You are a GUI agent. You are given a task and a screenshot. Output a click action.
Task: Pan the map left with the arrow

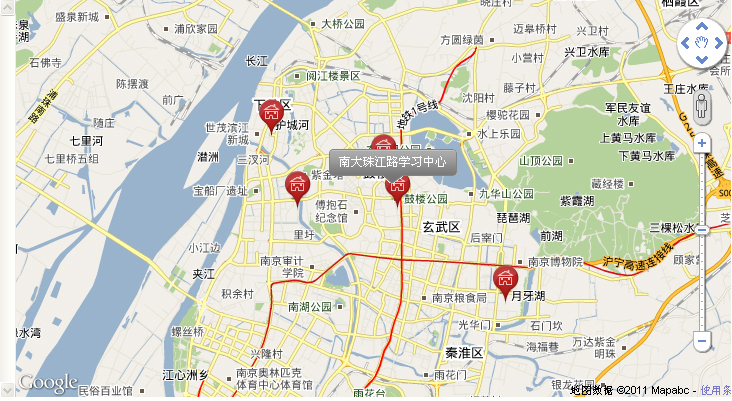[x=687, y=44]
